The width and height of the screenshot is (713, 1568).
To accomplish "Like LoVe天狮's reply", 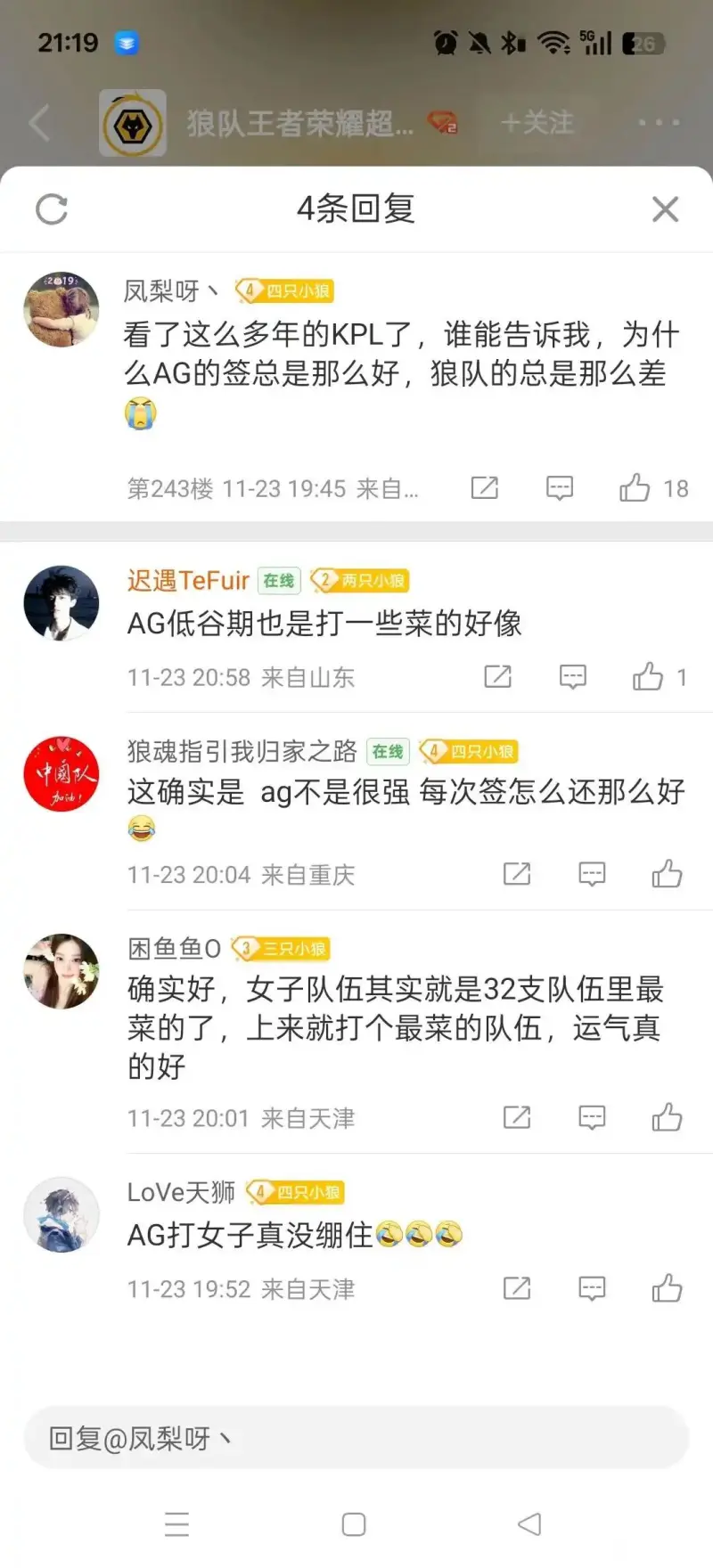I will coord(667,1288).
